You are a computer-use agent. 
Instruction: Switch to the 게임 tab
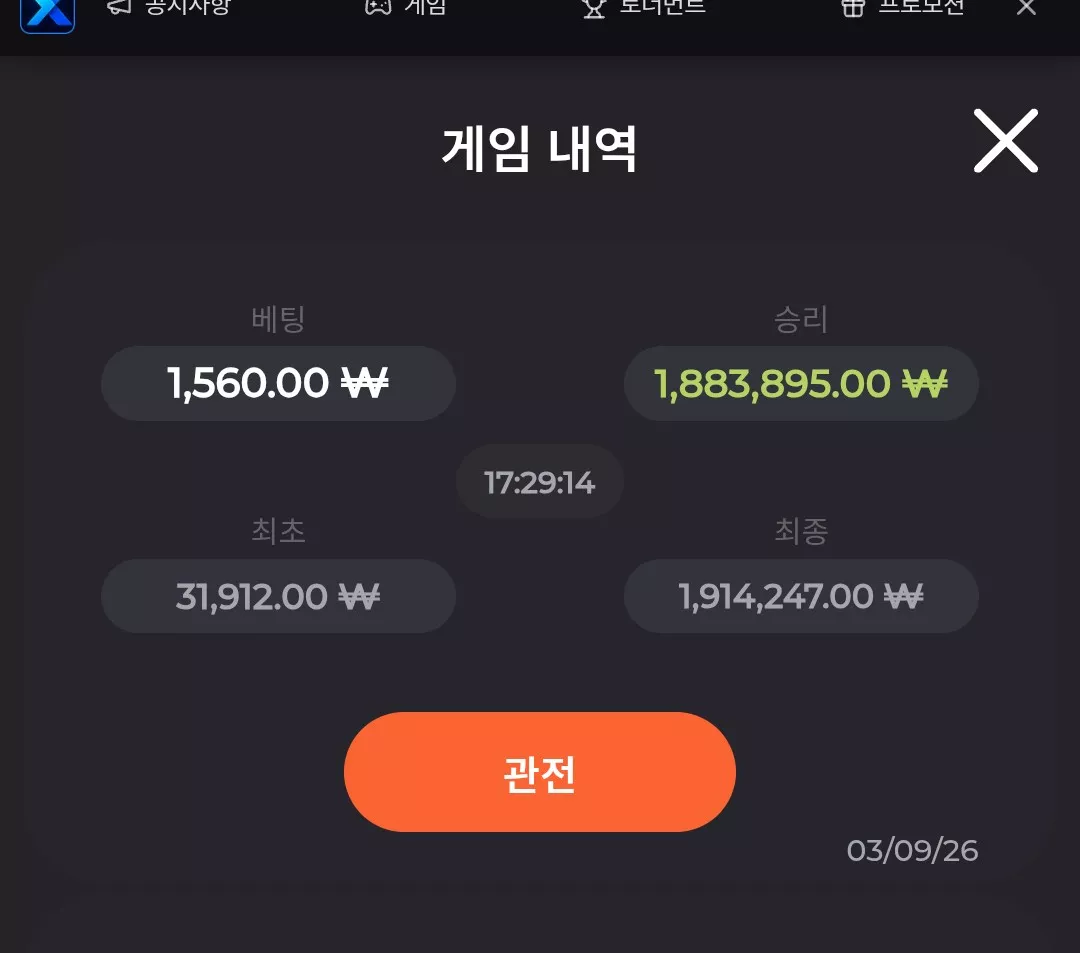(406, 7)
